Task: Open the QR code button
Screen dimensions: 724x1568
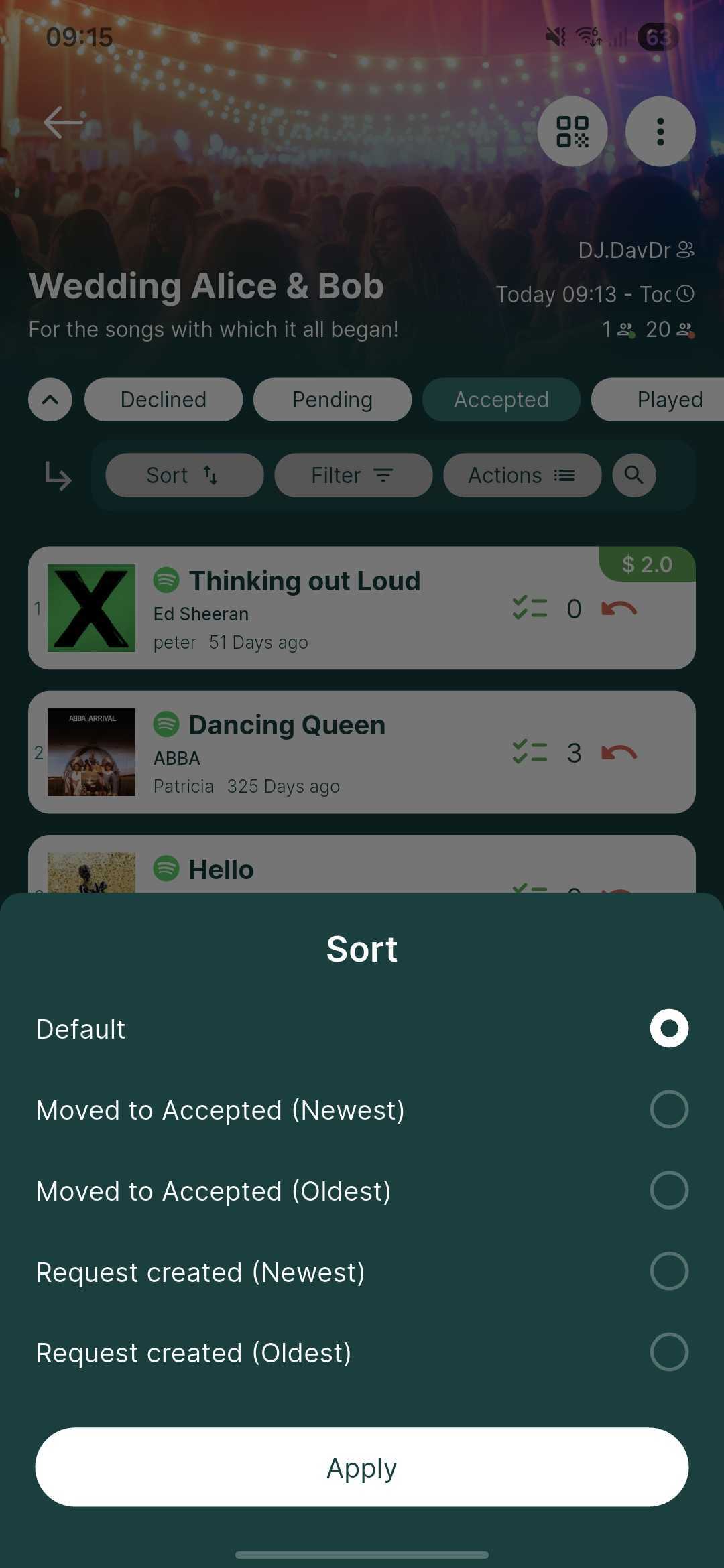Action: pos(572,131)
